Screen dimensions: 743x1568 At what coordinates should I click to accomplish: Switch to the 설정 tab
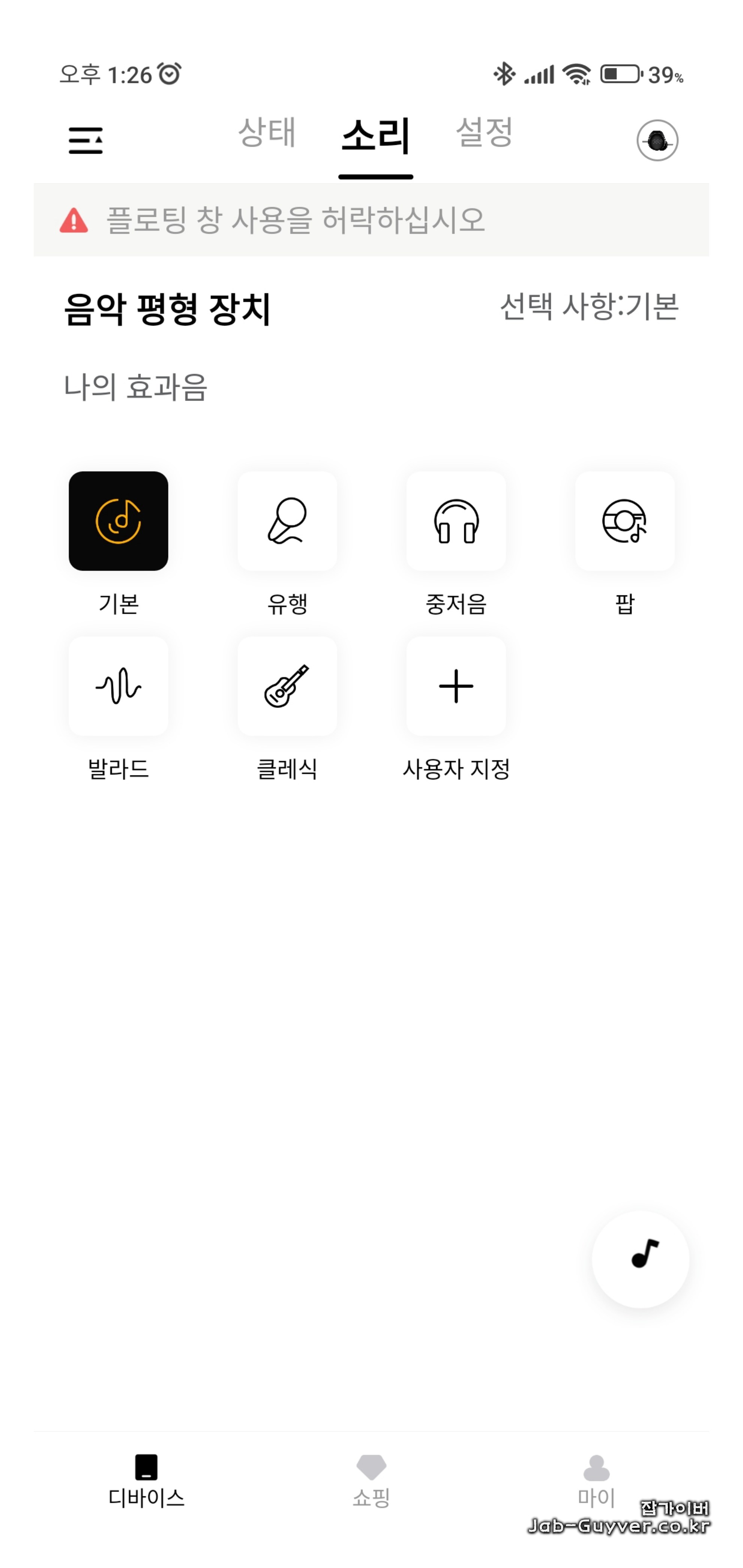coord(484,132)
